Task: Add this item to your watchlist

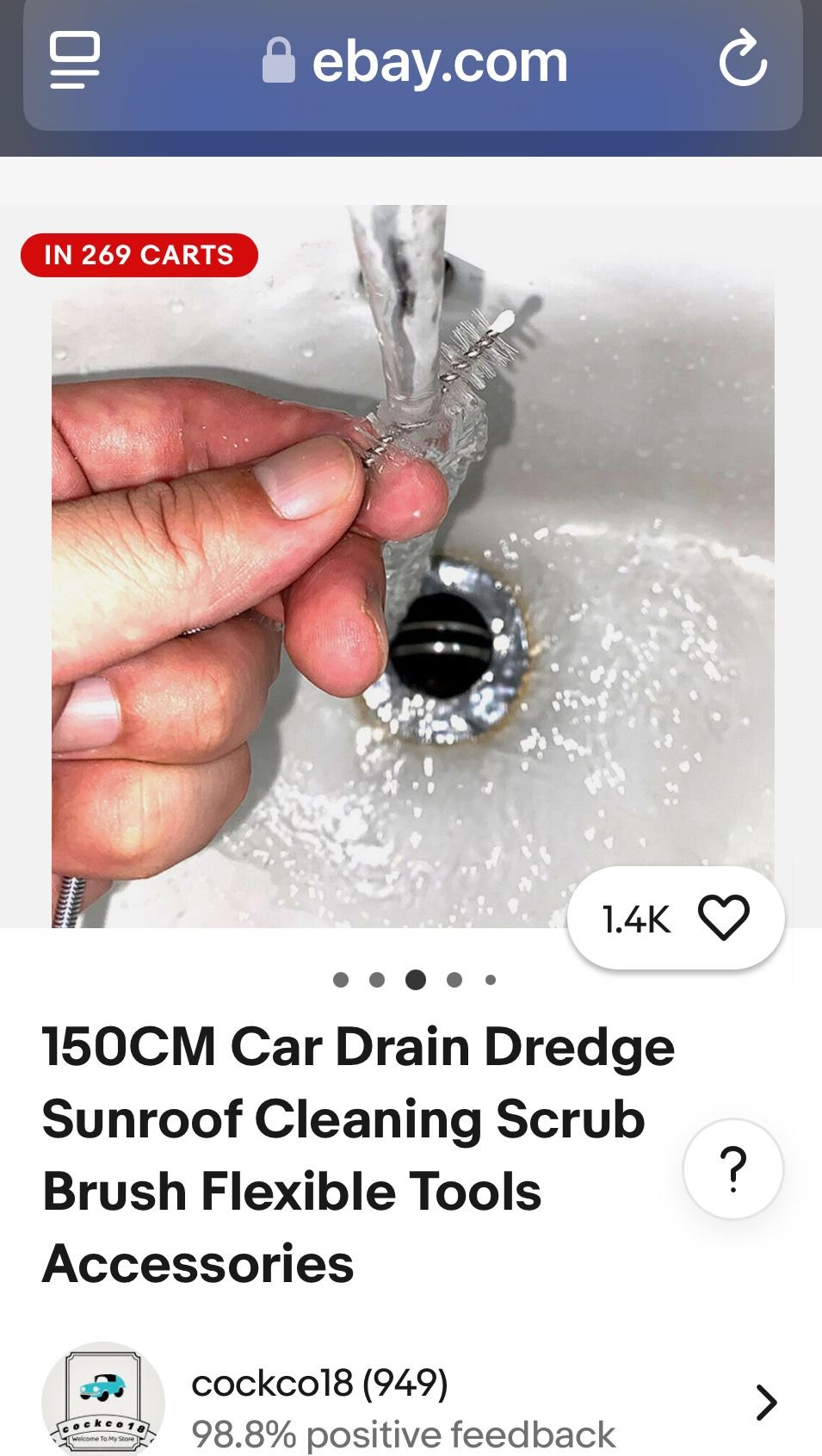Action: (723, 918)
